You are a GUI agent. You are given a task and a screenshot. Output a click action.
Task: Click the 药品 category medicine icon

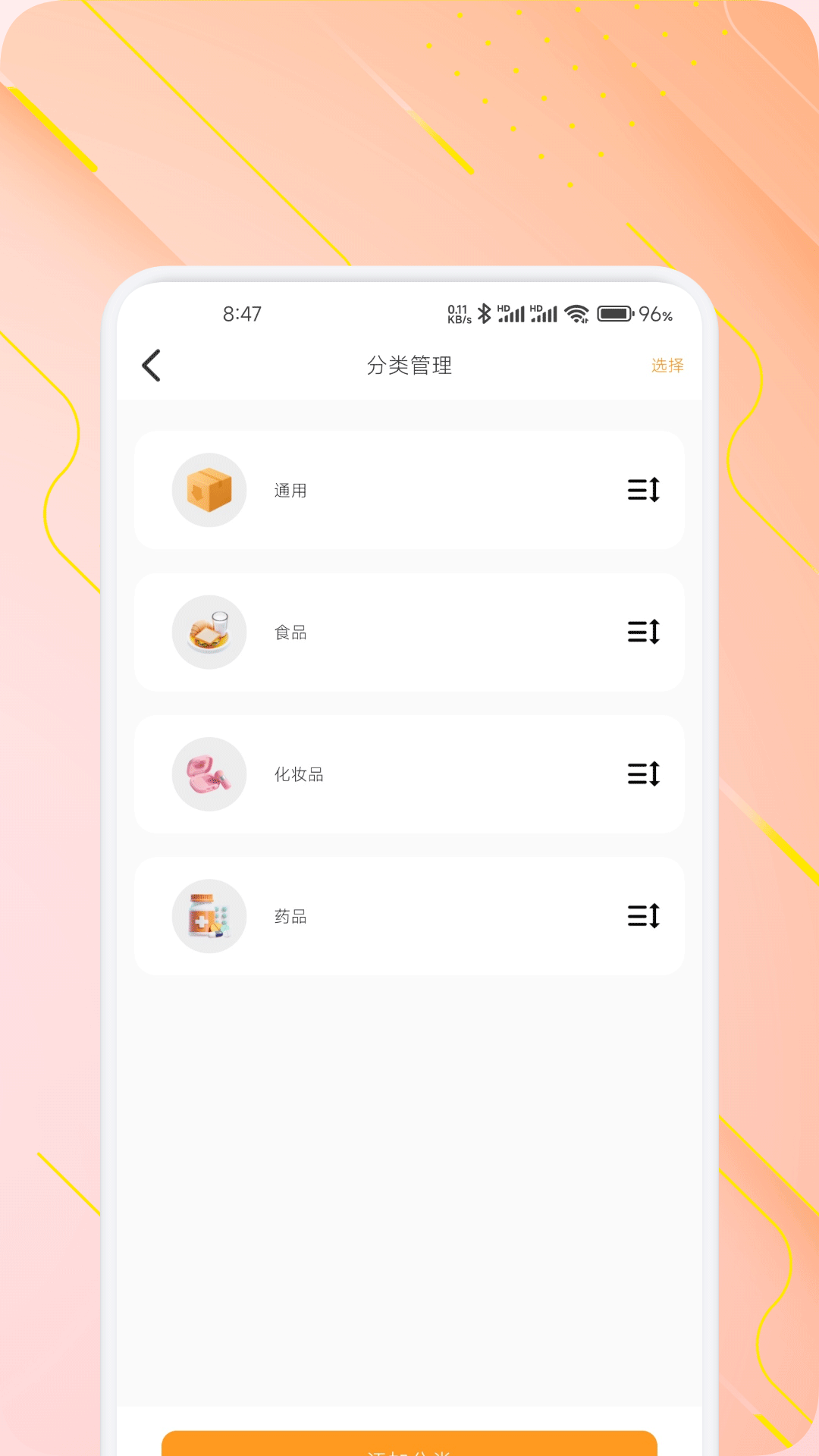[x=209, y=916]
